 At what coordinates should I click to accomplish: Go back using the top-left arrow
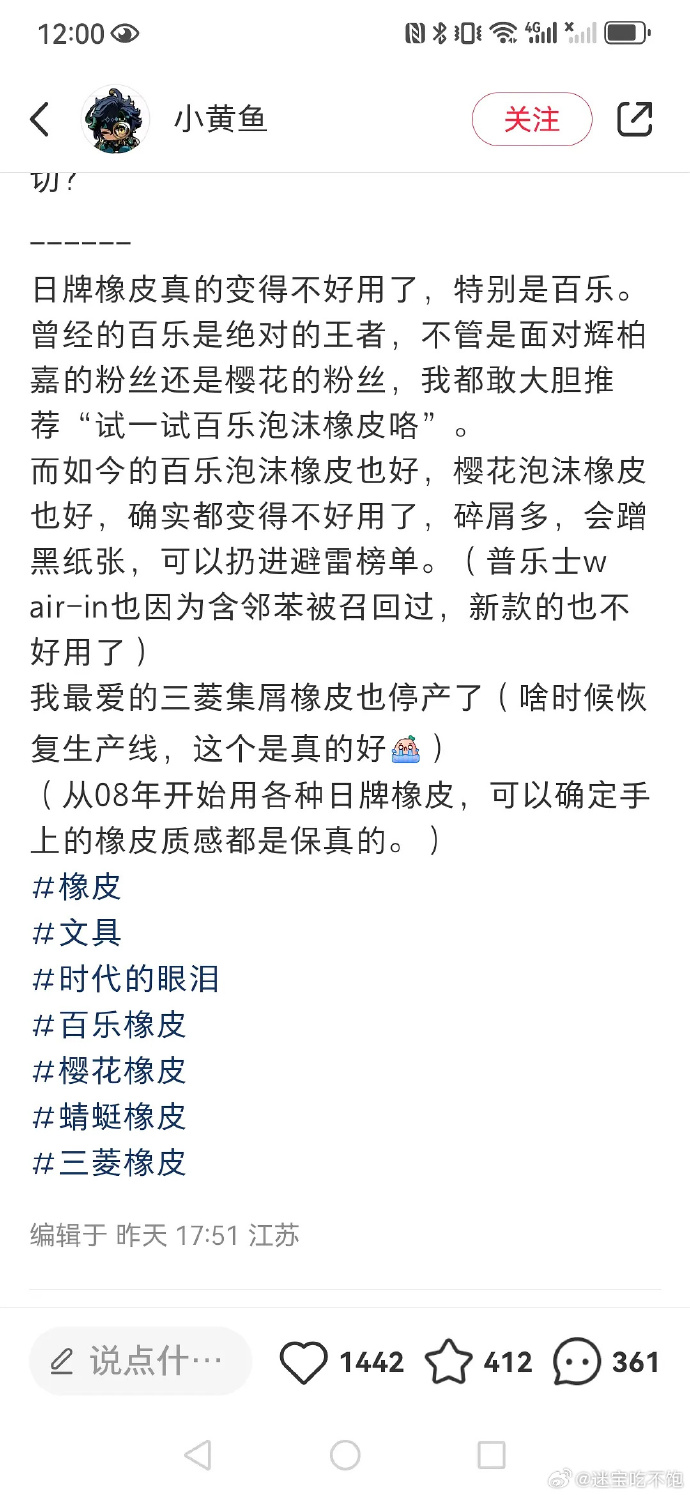(40, 120)
